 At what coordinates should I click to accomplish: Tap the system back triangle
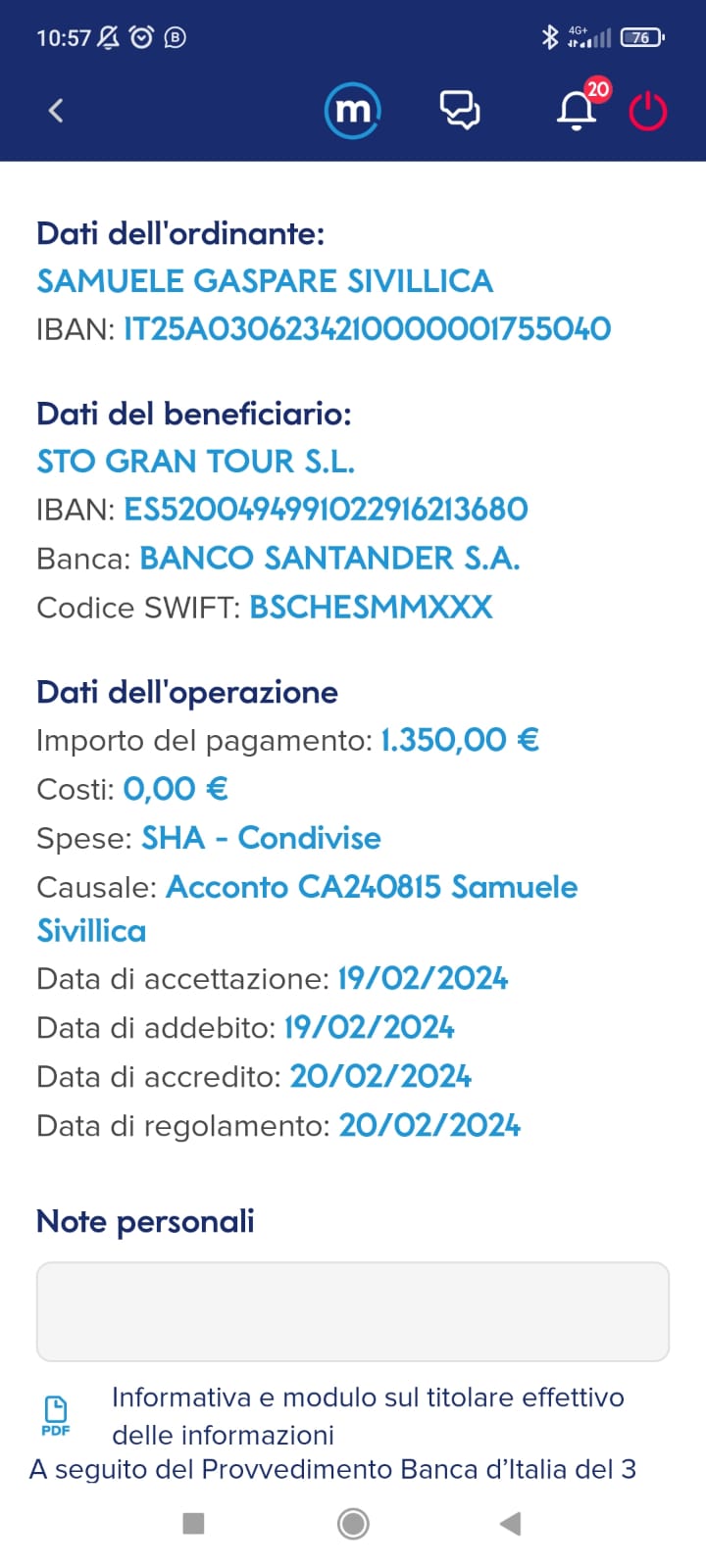click(x=510, y=1523)
